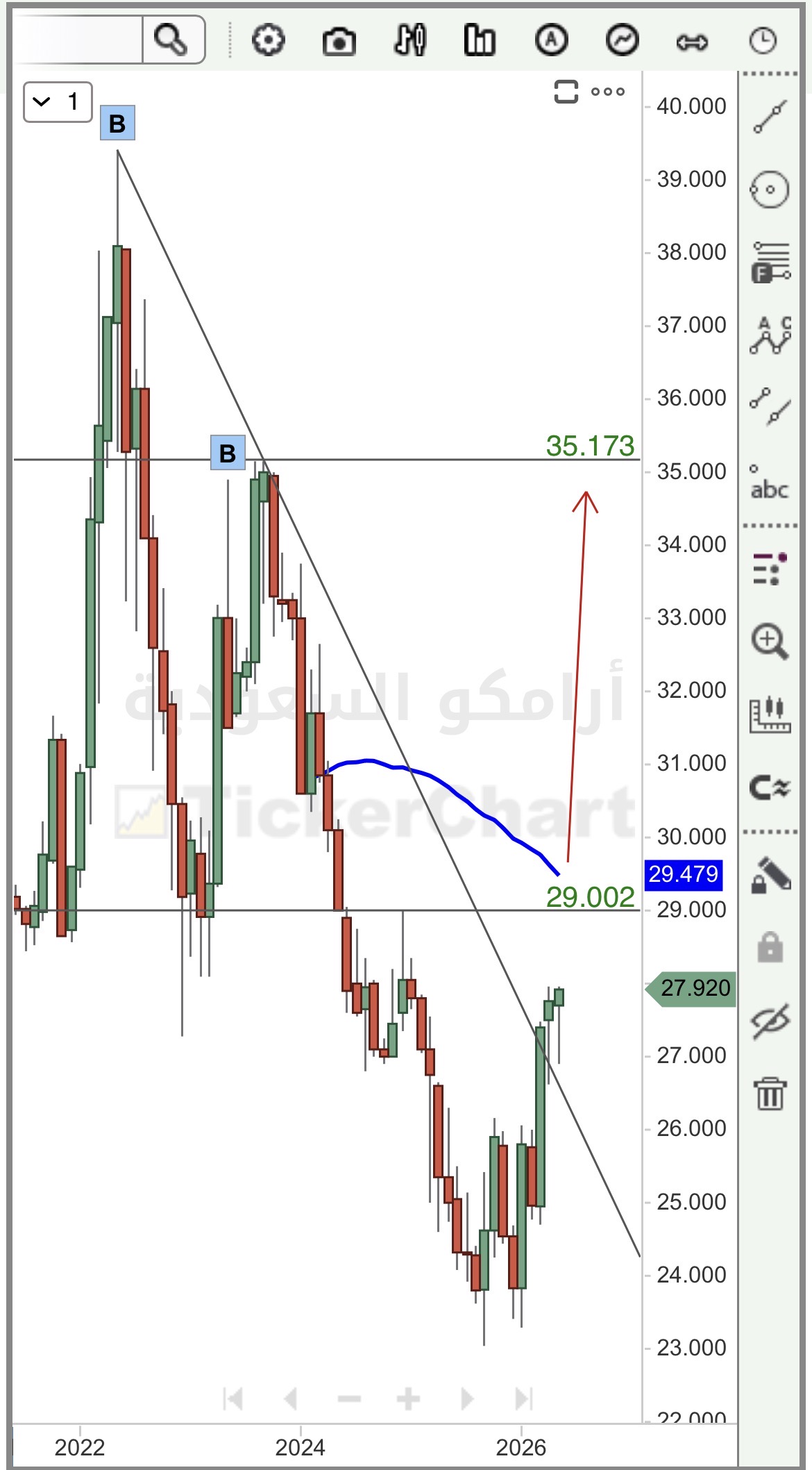Expand the dropdown labeled 1
Screen dimensions: 812x1470
(x=58, y=102)
